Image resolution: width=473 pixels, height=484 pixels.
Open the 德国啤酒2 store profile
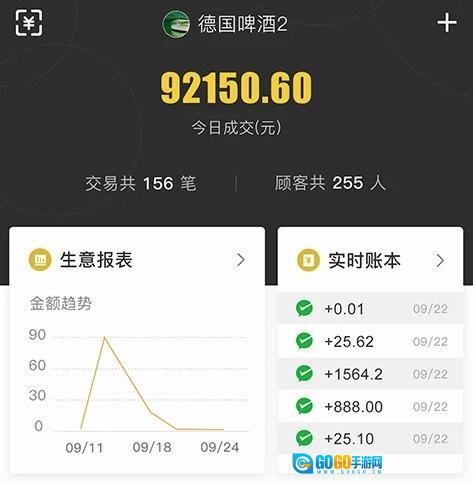[225, 24]
